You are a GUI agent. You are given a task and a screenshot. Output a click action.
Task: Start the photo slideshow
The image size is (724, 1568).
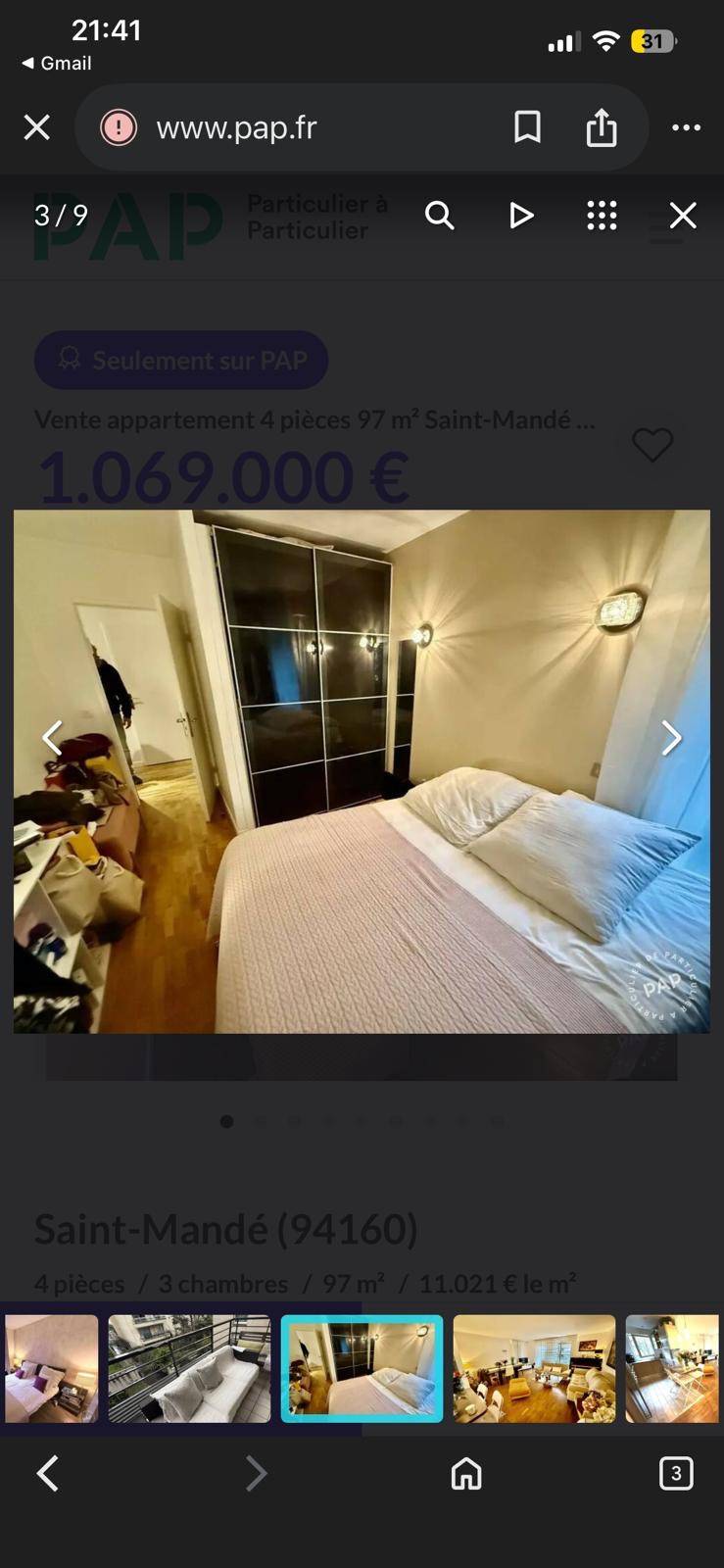[x=521, y=216]
